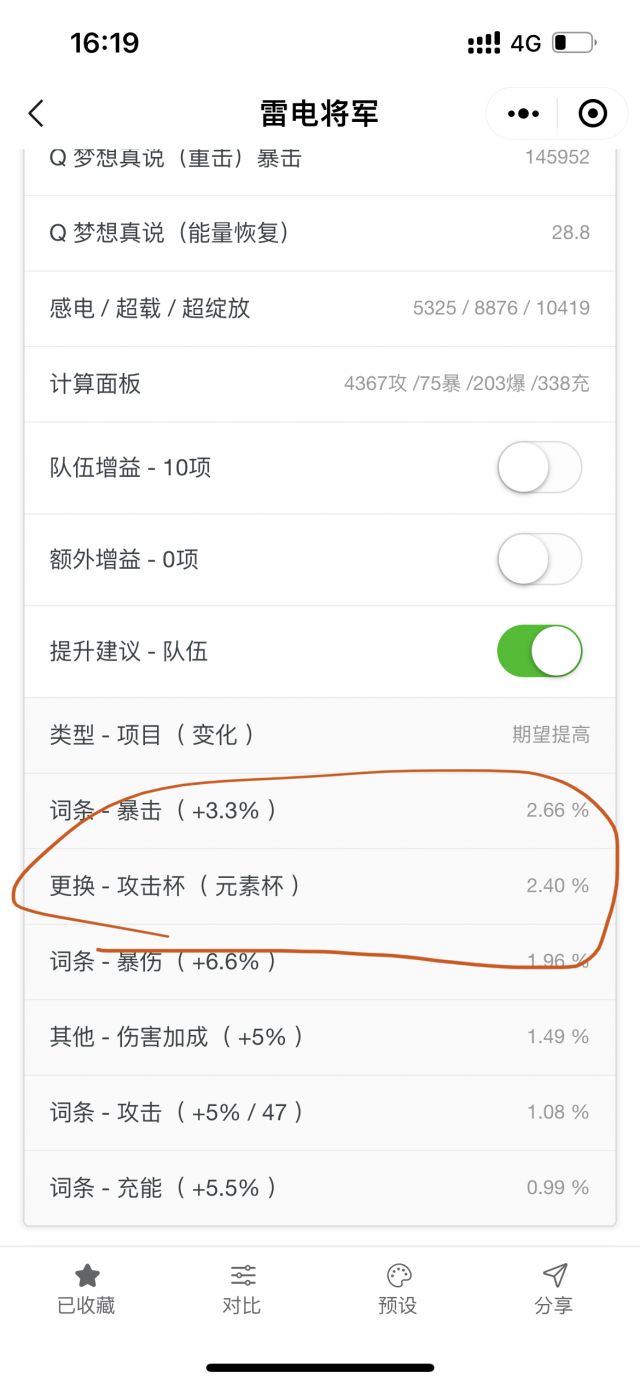
Task: Tap the 已收藏 star button
Action: tap(87, 1288)
